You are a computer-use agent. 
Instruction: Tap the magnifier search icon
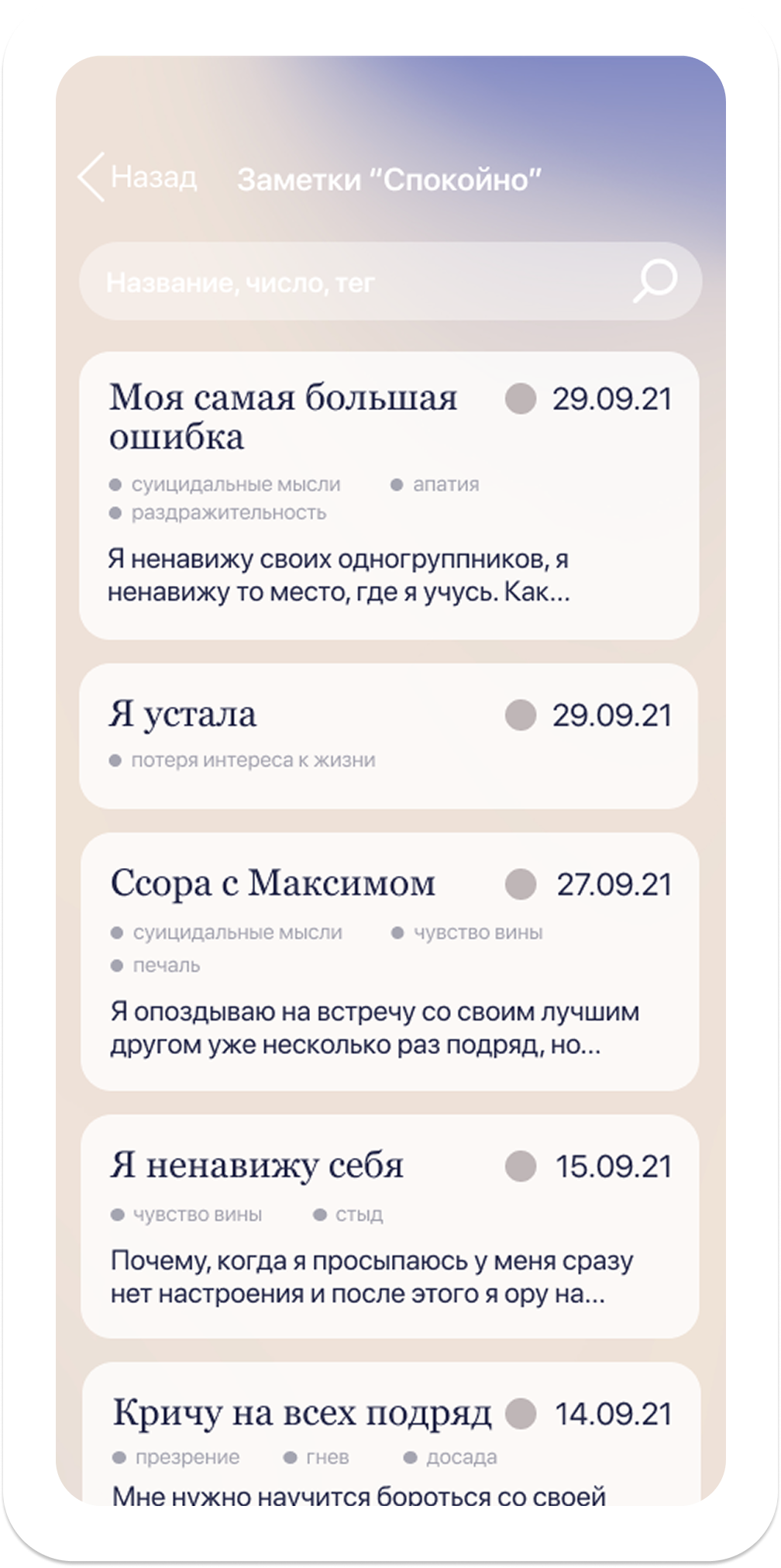pyautogui.click(x=655, y=281)
